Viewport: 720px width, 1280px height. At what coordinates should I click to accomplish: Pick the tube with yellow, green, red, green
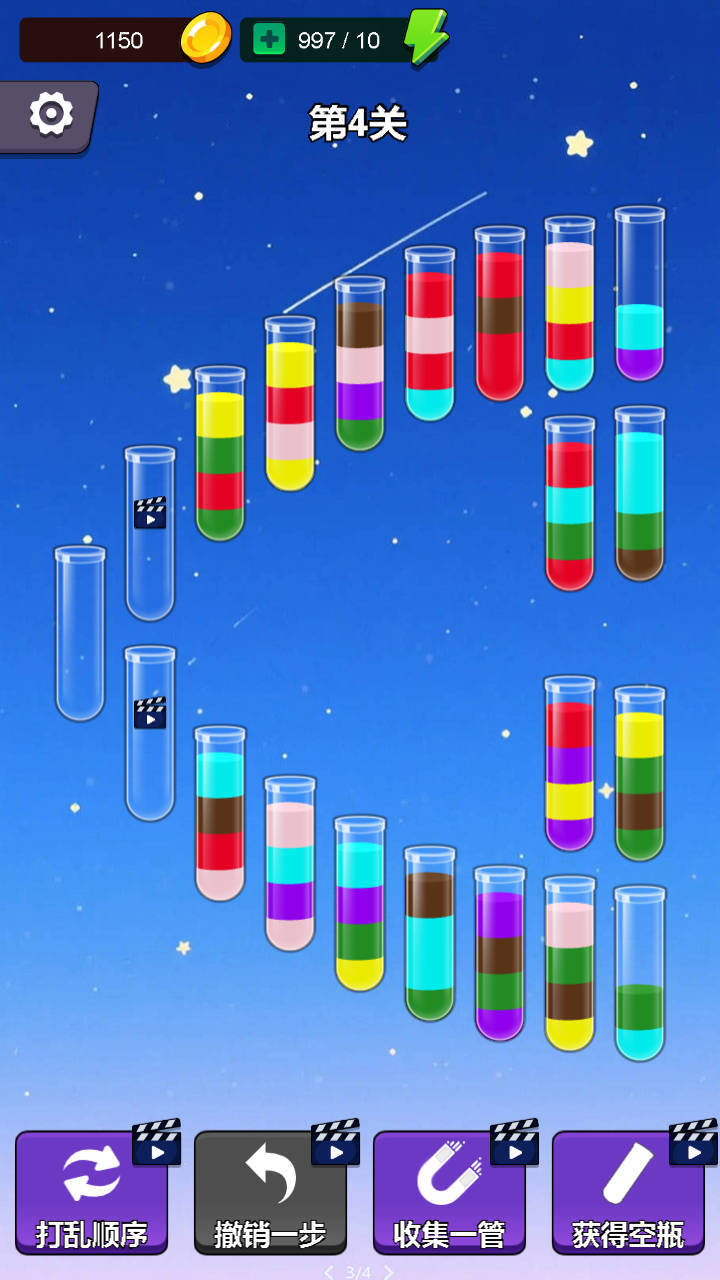[220, 455]
